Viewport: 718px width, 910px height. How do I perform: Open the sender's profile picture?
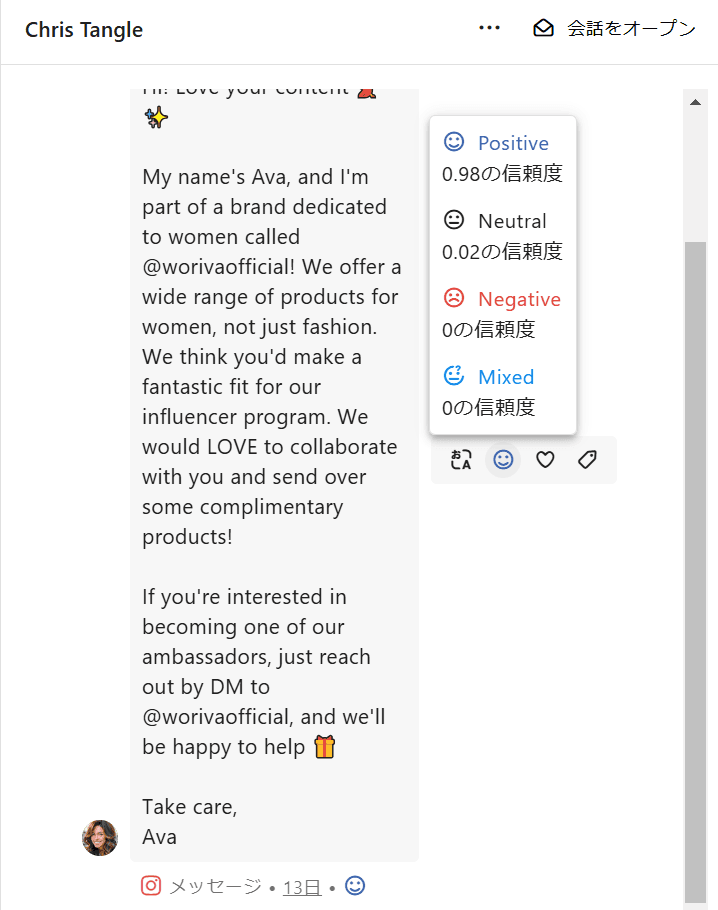pyautogui.click(x=100, y=838)
